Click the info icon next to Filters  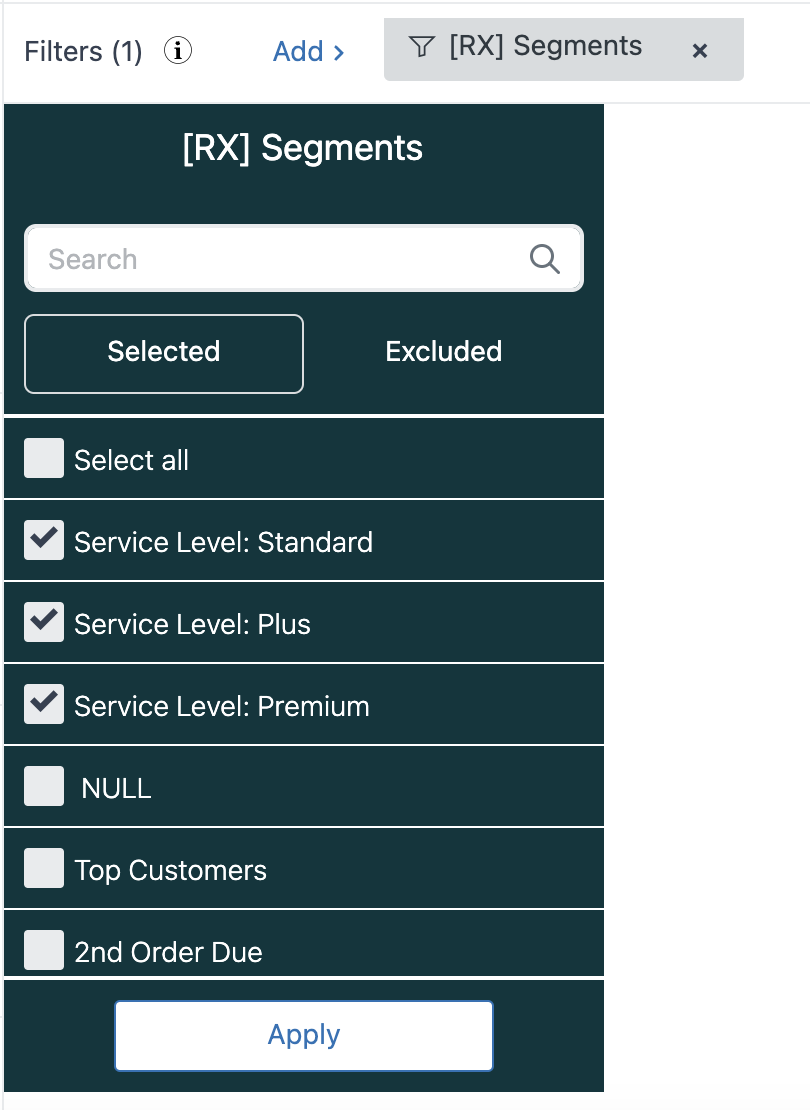[177, 51]
